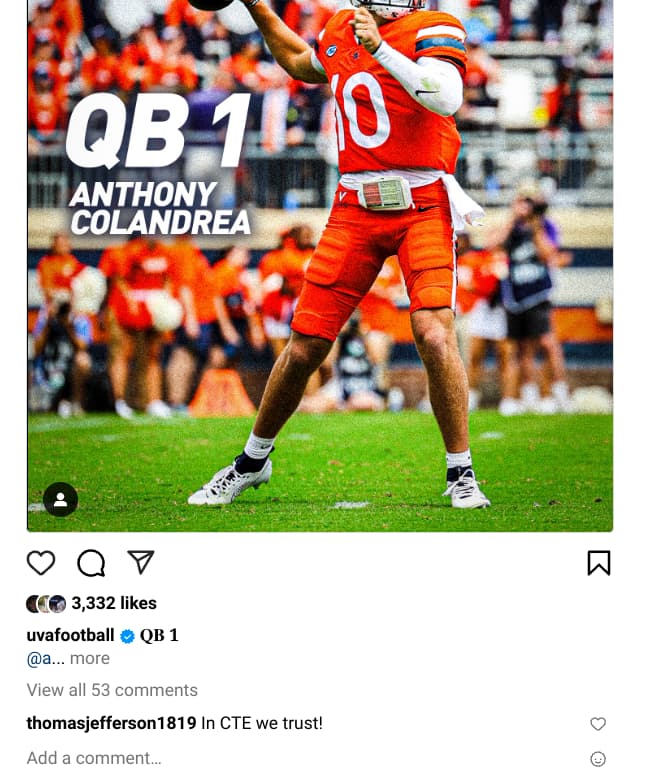The height and width of the screenshot is (771, 660).
Task: Tap the Add a comment field
Action: click(94, 758)
